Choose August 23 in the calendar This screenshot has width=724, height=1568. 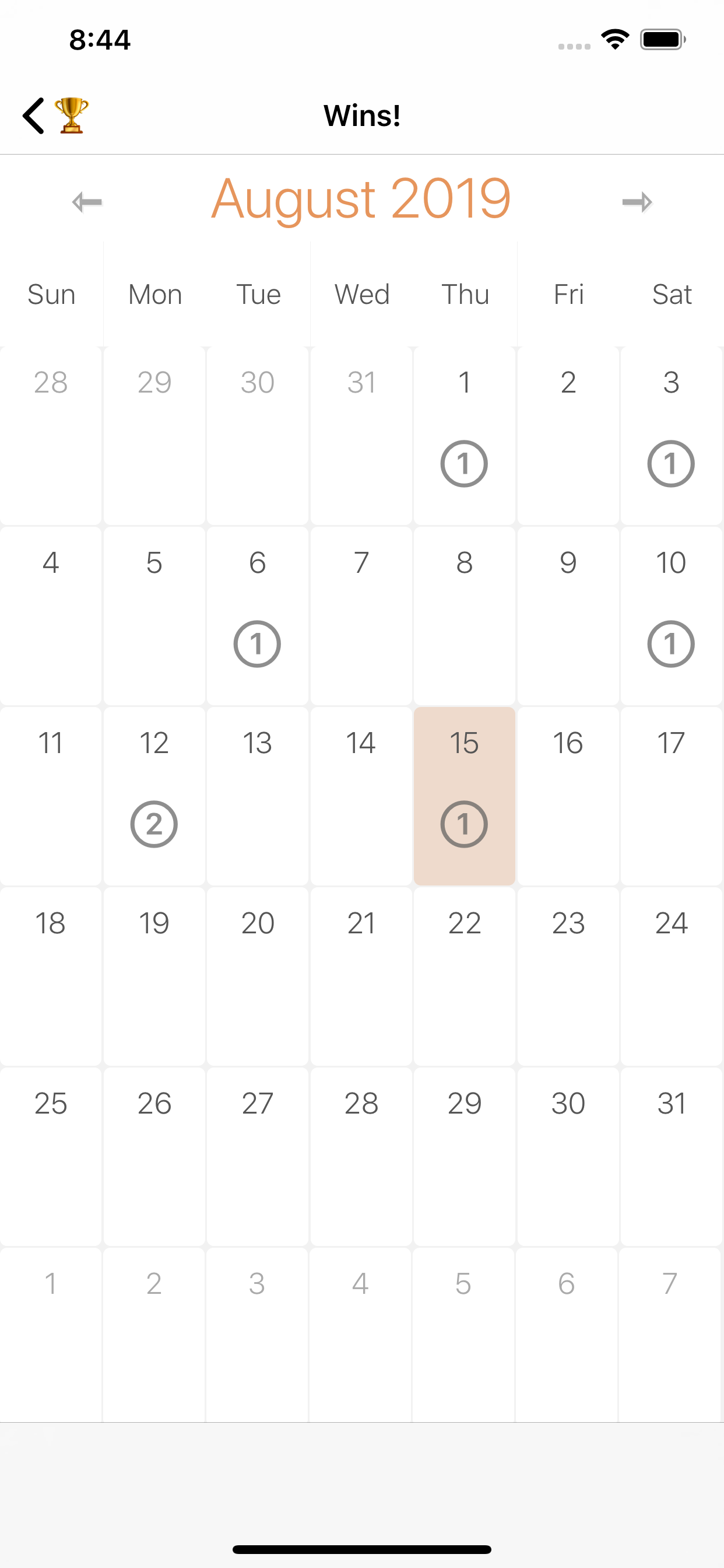[568, 977]
